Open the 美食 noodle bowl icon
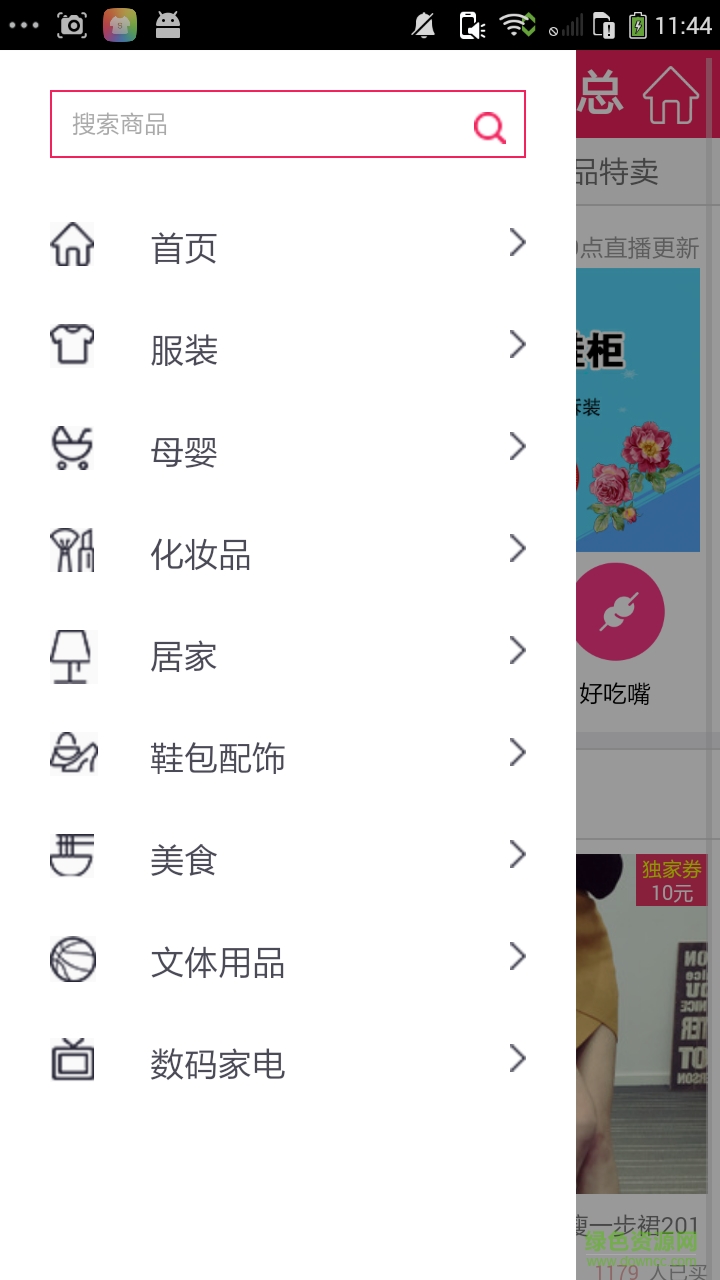Viewport: 720px width, 1280px height. point(71,856)
